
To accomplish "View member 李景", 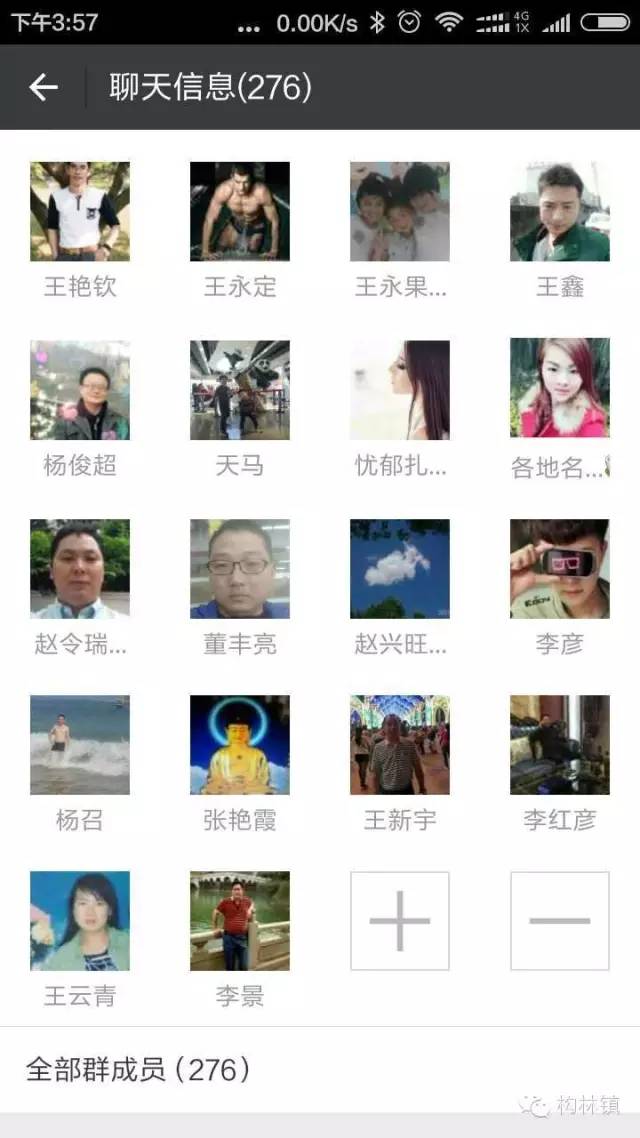I will coord(240,921).
